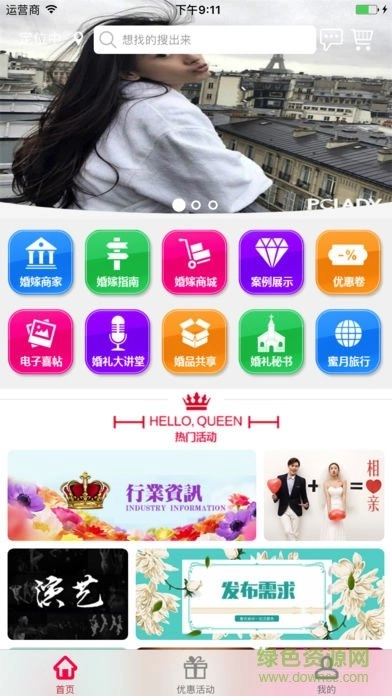The width and height of the screenshot is (392, 696).
Task: Open the 行業資訊 industry information banner
Action: (x=132, y=495)
